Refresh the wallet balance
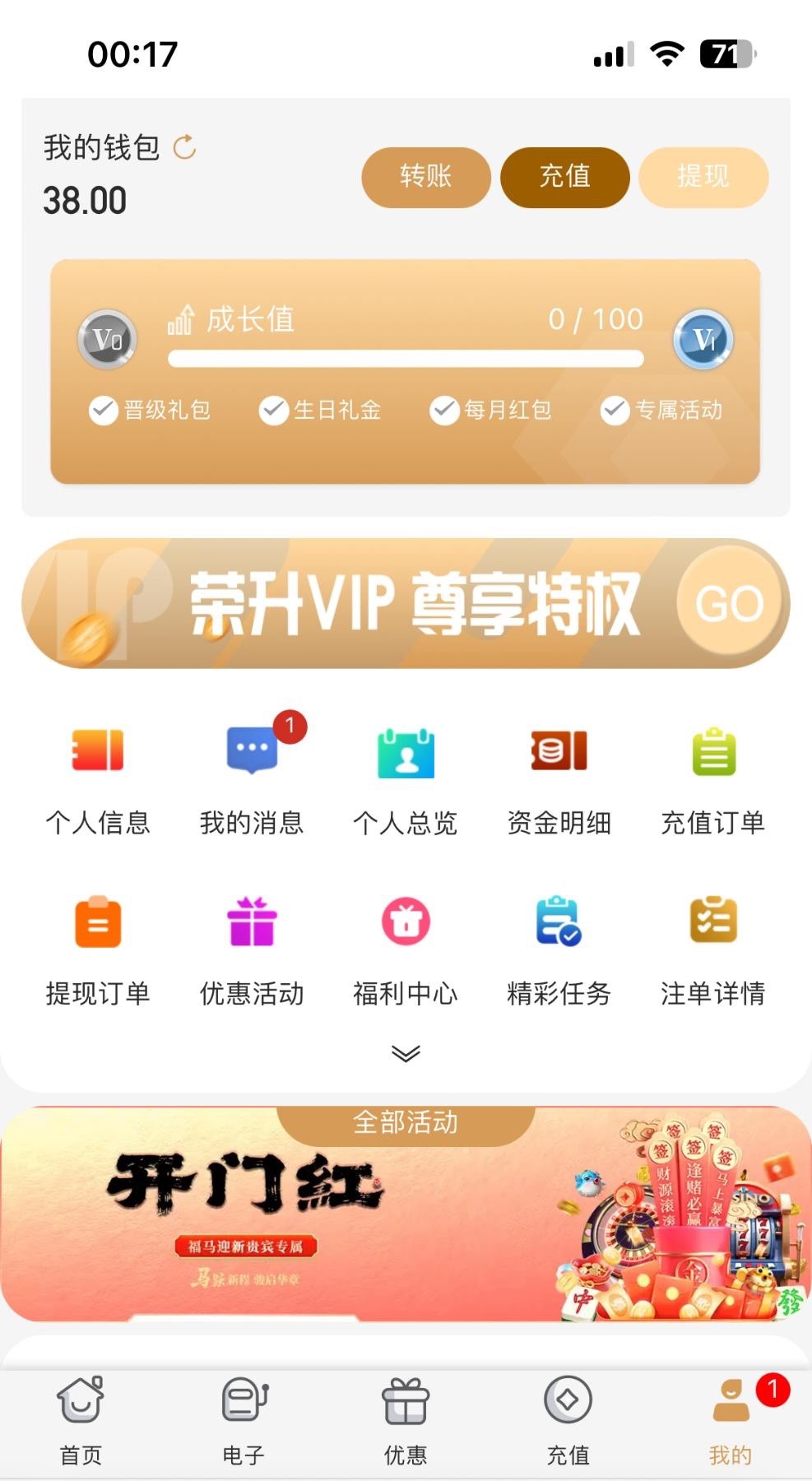This screenshot has height=1481, width=812. (x=184, y=148)
